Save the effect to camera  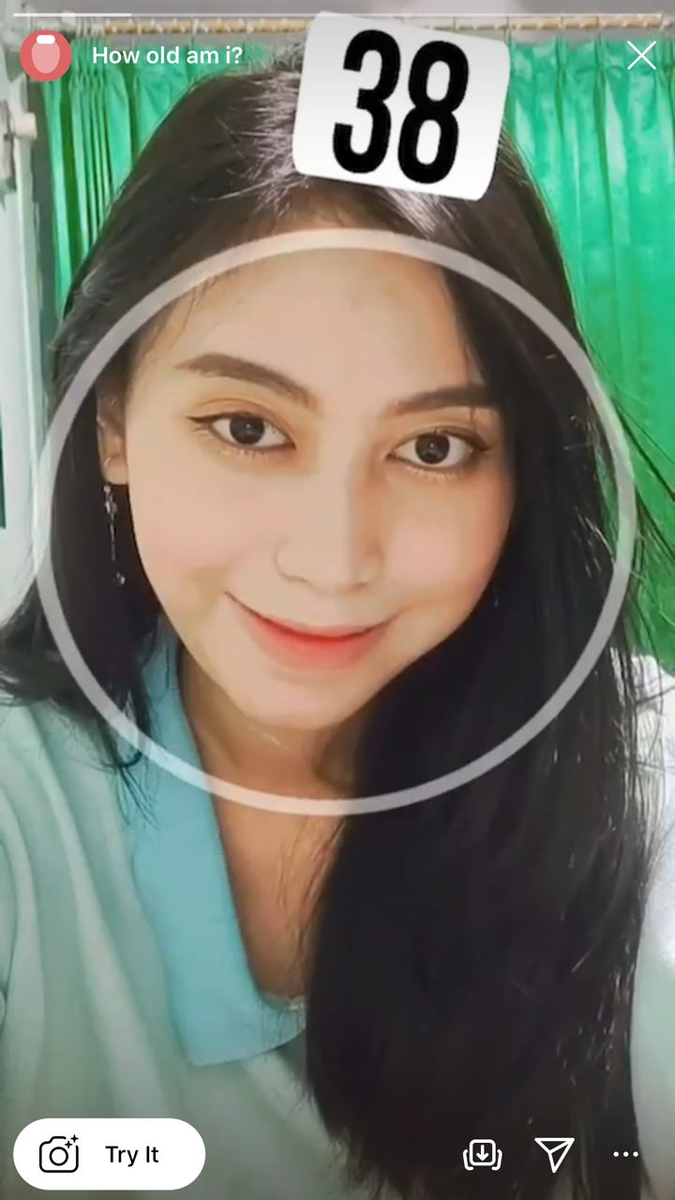482,1154
